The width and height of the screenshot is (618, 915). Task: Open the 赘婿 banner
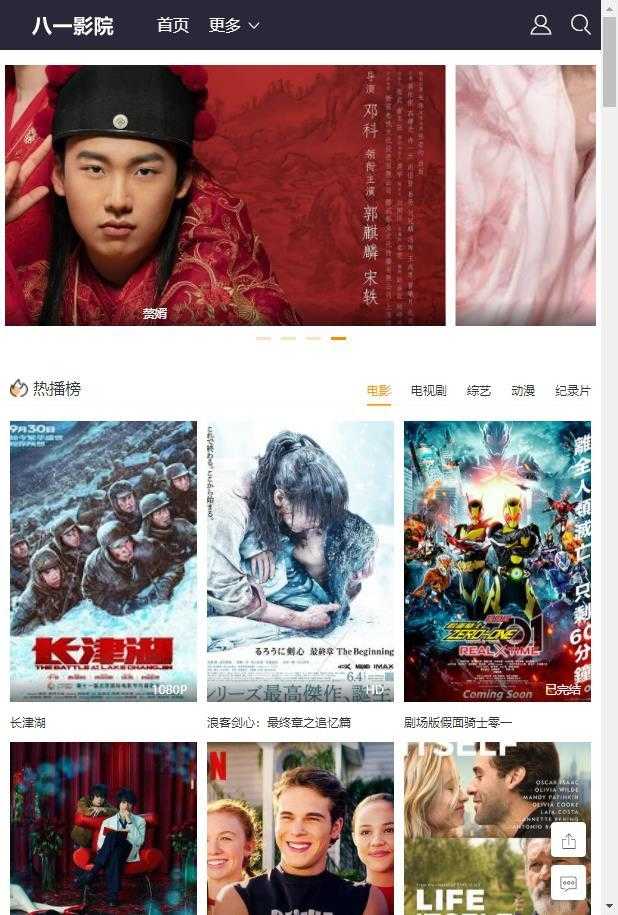pos(225,195)
